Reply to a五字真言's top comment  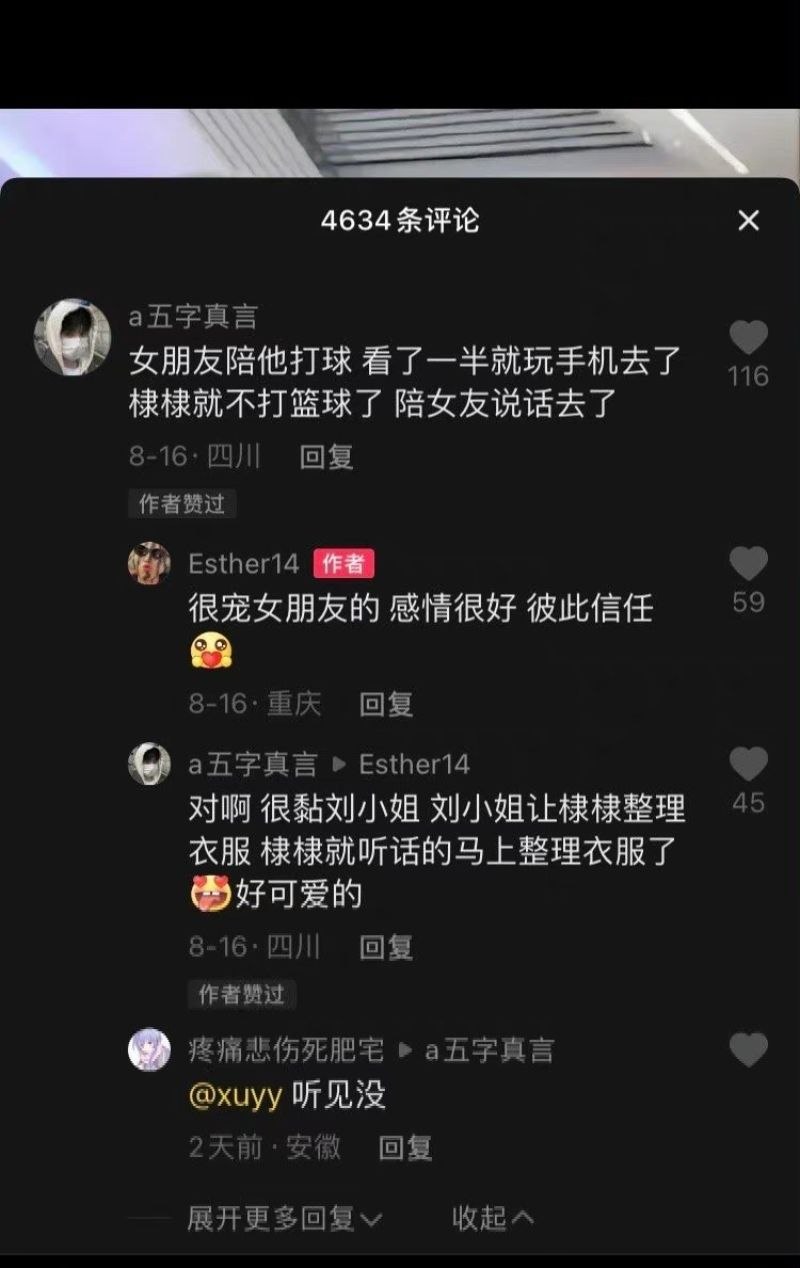pos(326,457)
